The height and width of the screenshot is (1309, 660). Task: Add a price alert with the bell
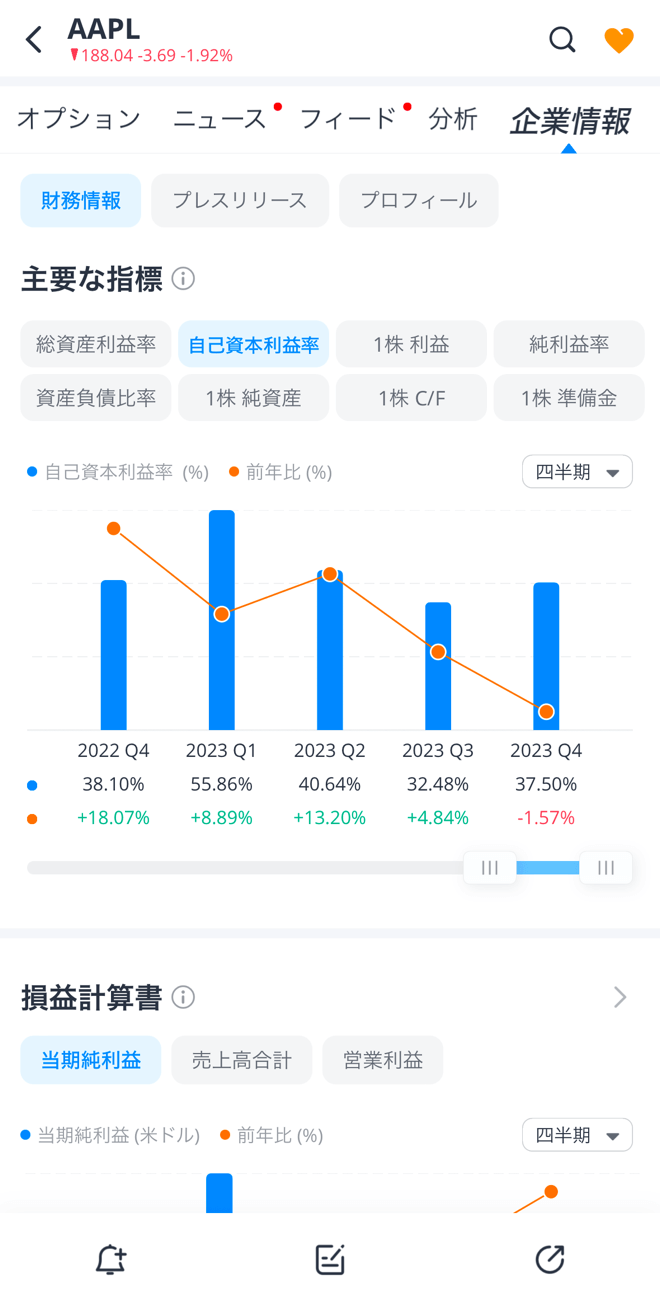(110, 1260)
